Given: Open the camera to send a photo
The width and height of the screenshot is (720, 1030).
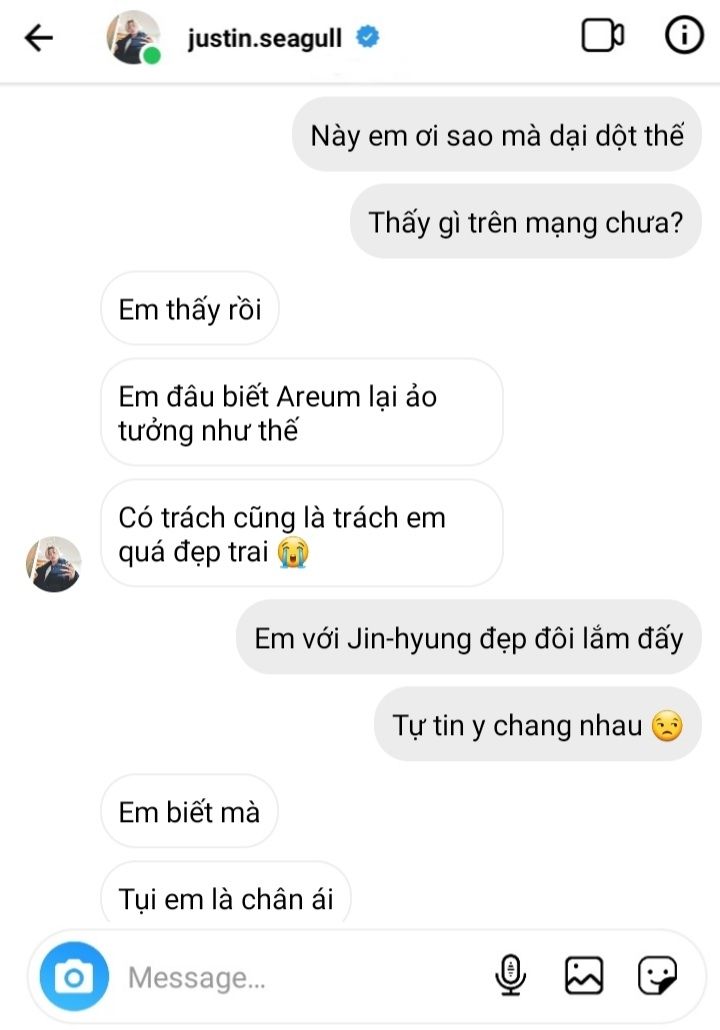Looking at the screenshot, I should pyautogui.click(x=74, y=976).
